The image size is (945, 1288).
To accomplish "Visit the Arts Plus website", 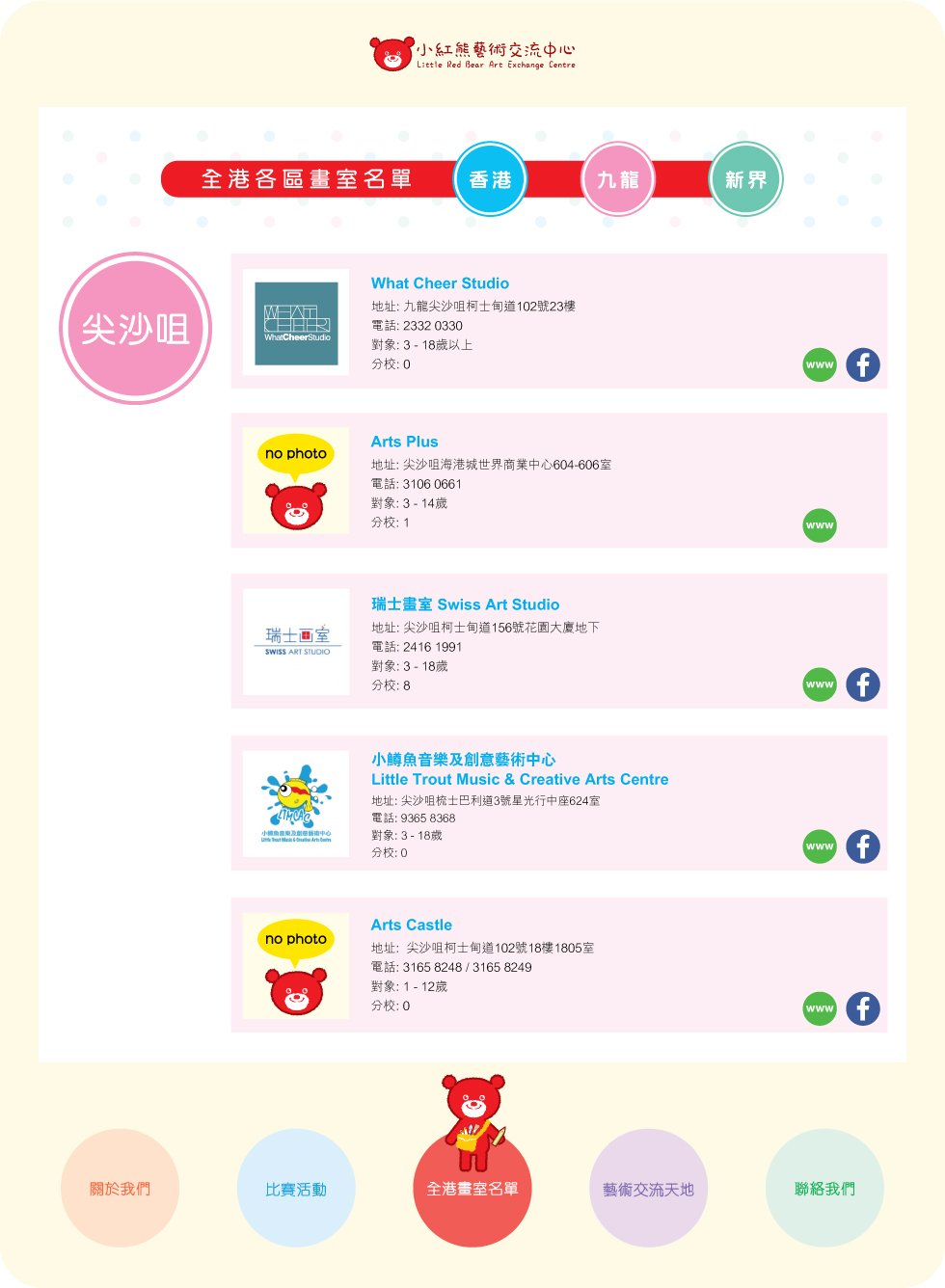I will (820, 525).
